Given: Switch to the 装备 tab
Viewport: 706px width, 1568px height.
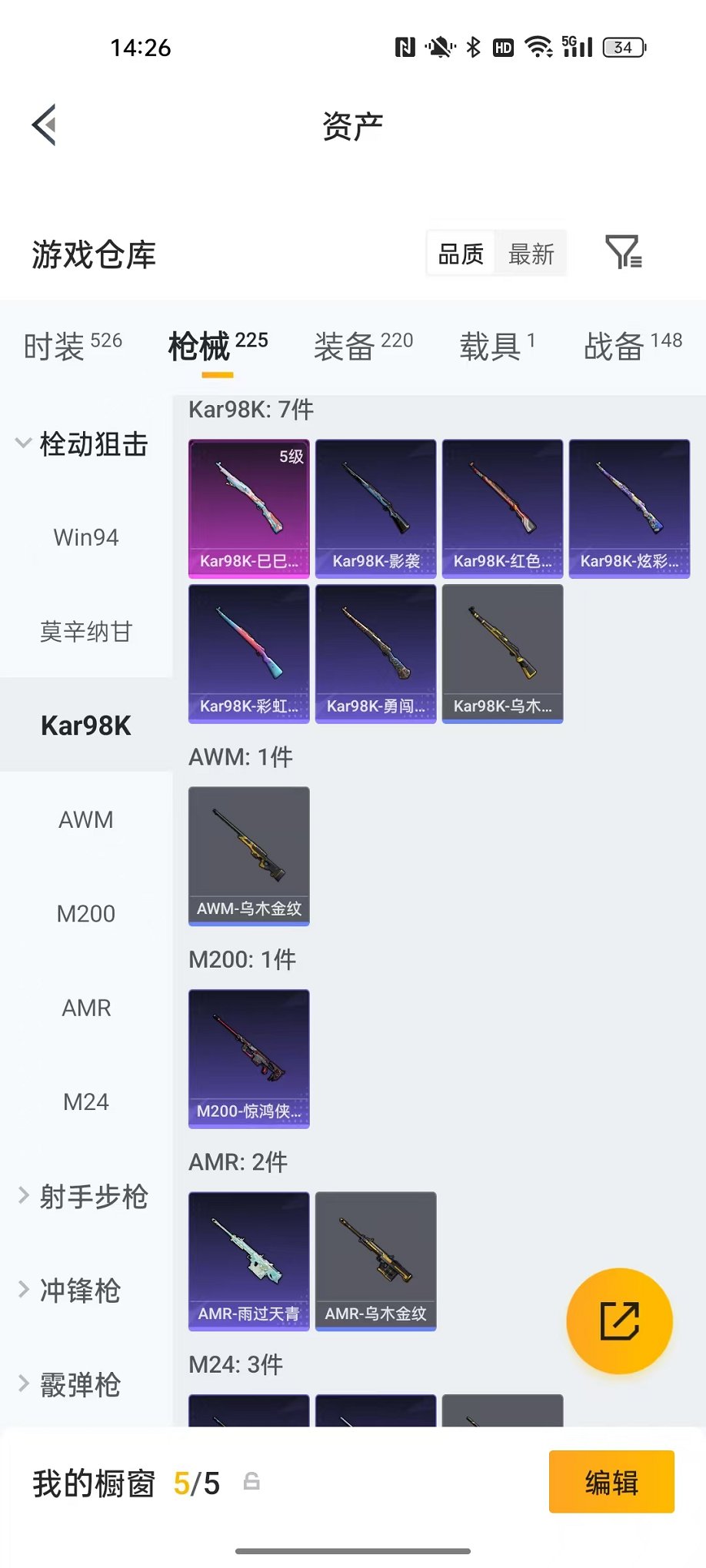Looking at the screenshot, I should 363,346.
